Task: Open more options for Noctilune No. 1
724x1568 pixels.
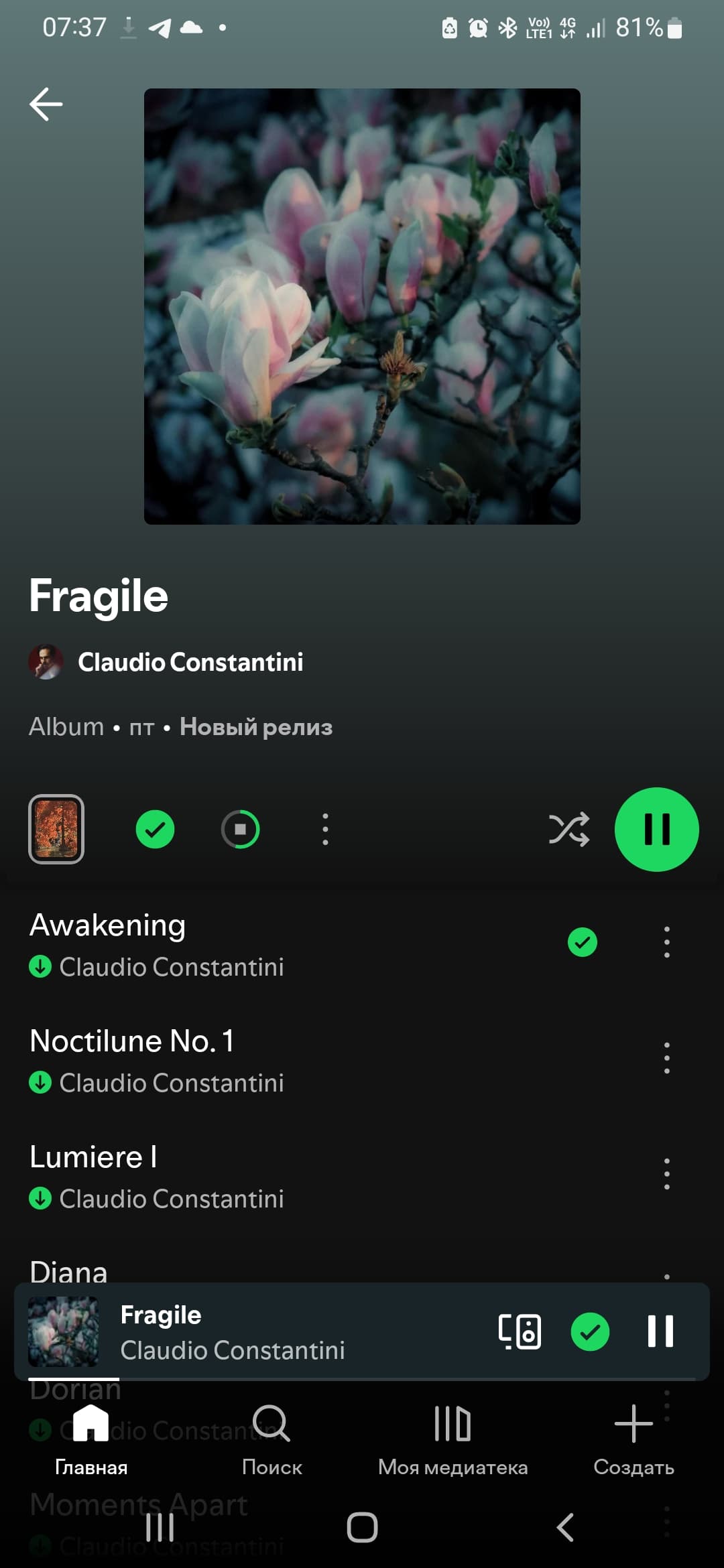Action: pos(666,1058)
